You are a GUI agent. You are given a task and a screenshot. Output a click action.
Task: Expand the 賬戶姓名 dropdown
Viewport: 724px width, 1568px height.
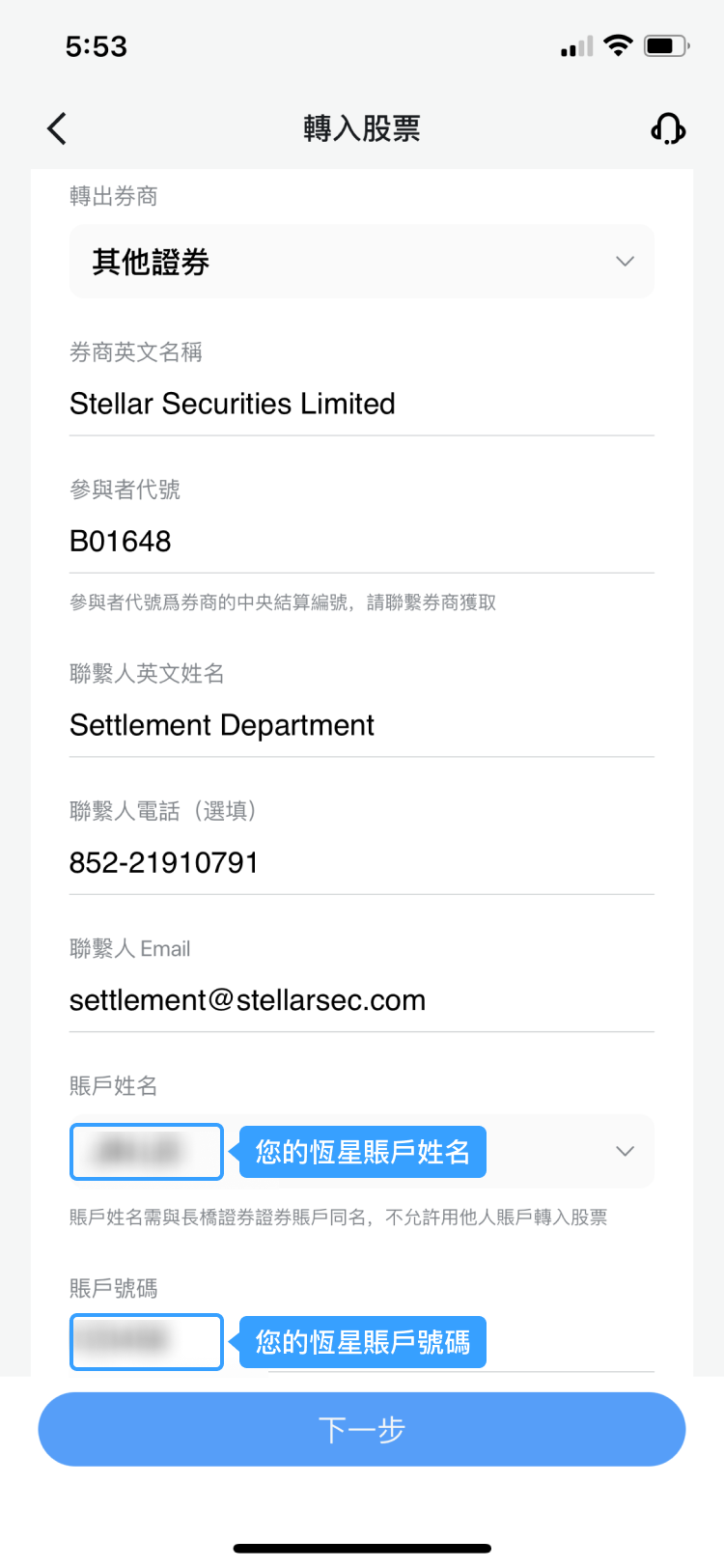(362, 1152)
